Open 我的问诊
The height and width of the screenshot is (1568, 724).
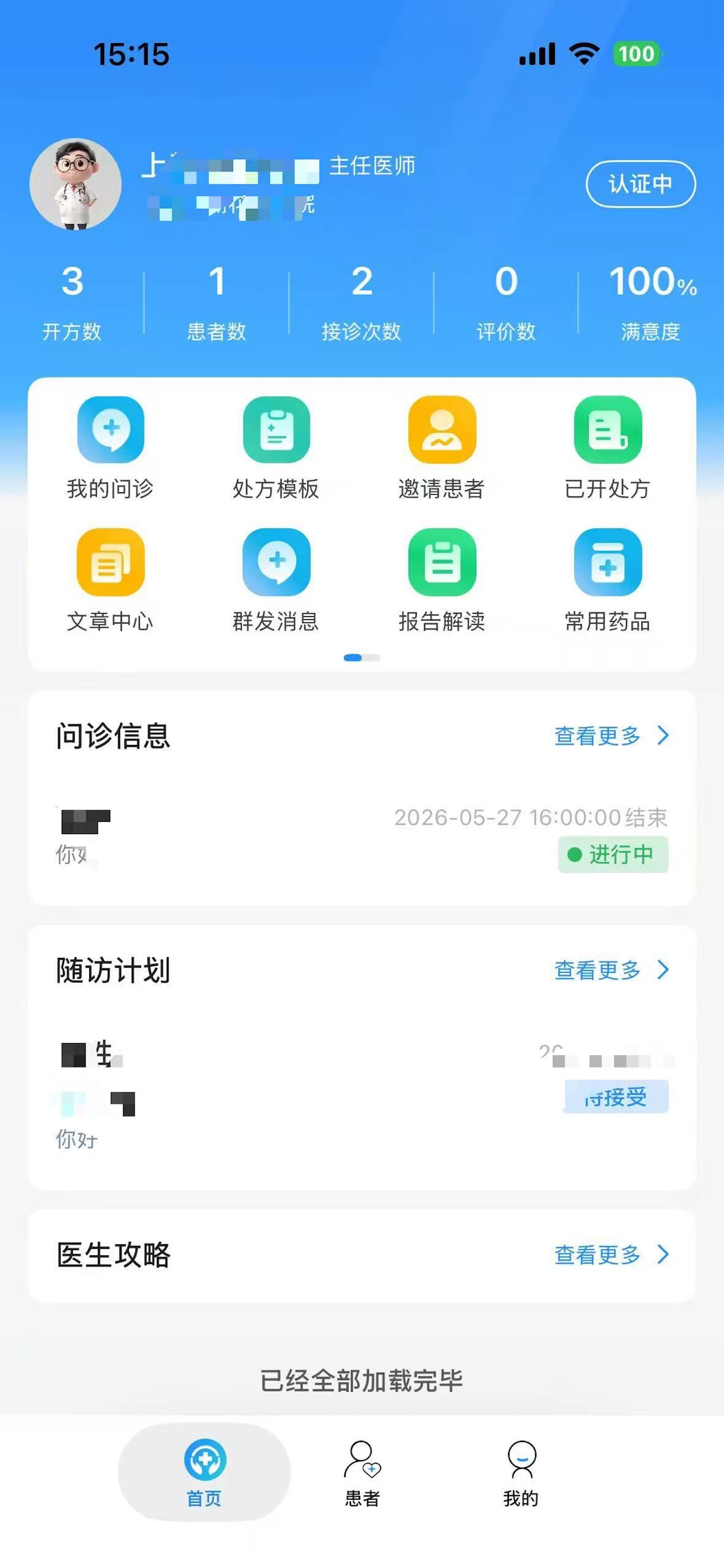pos(110,448)
